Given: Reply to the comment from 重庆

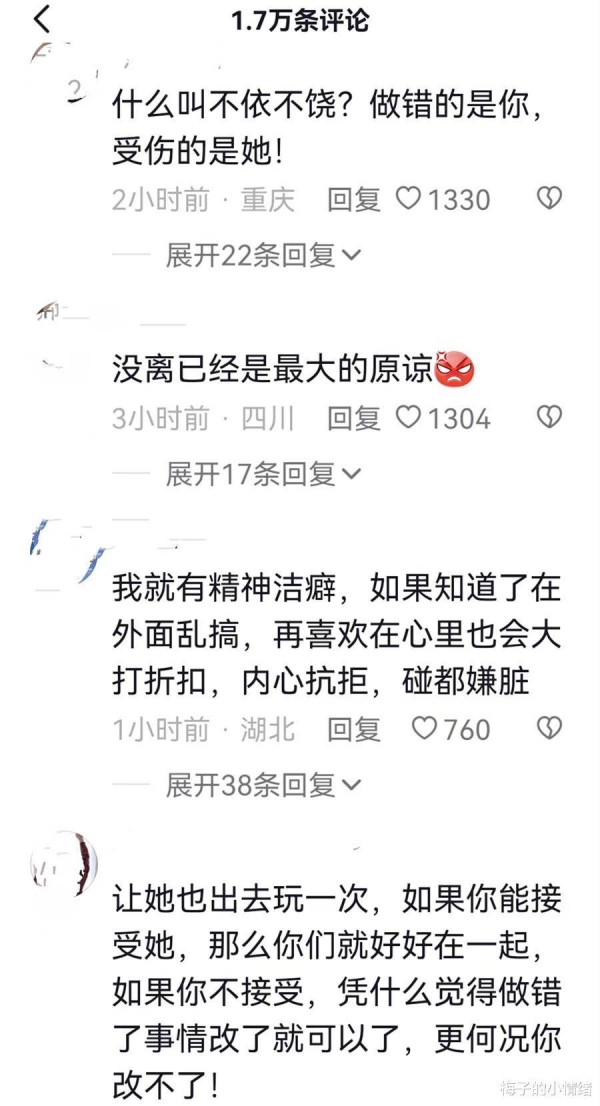Looking at the screenshot, I should click(x=354, y=200).
